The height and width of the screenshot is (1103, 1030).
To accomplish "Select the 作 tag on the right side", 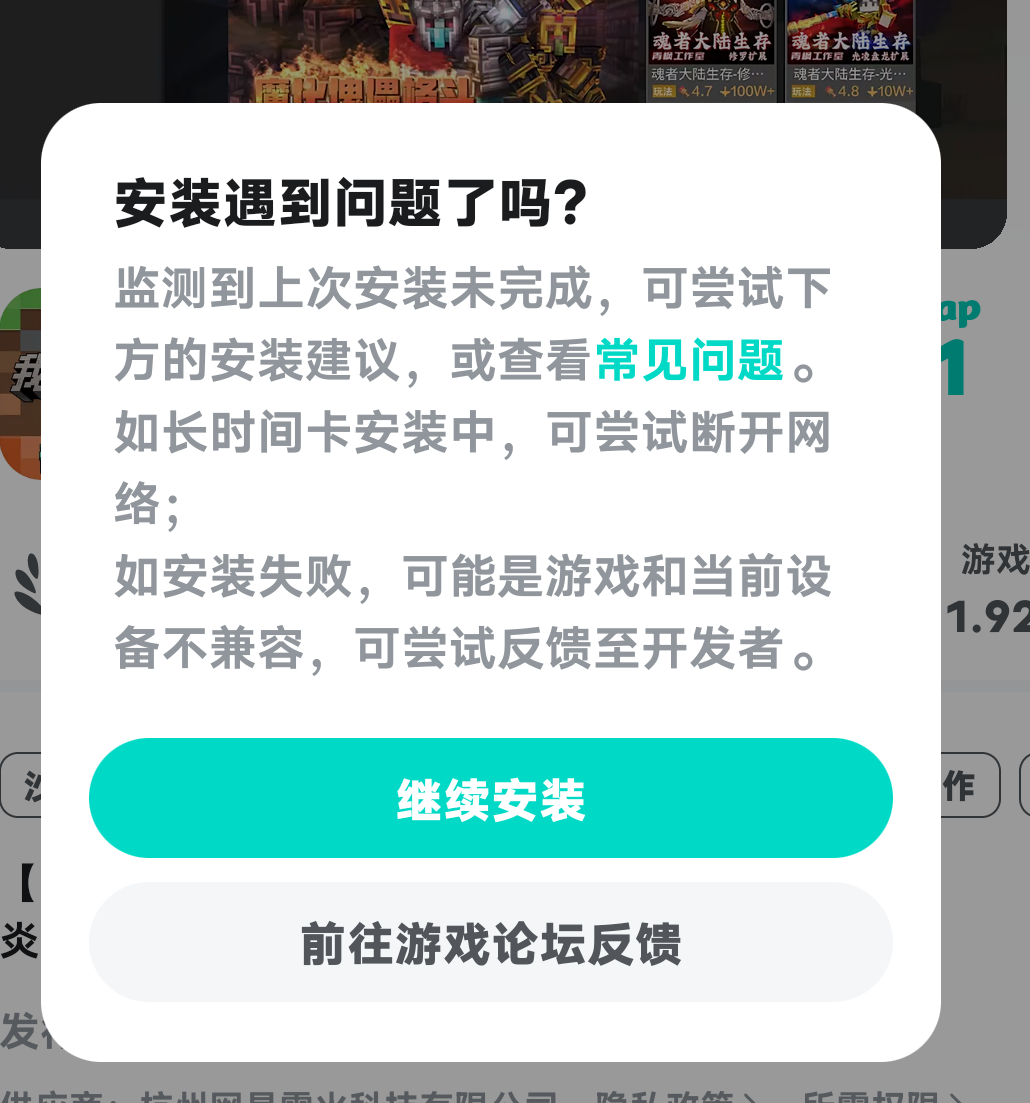I will click(x=957, y=787).
